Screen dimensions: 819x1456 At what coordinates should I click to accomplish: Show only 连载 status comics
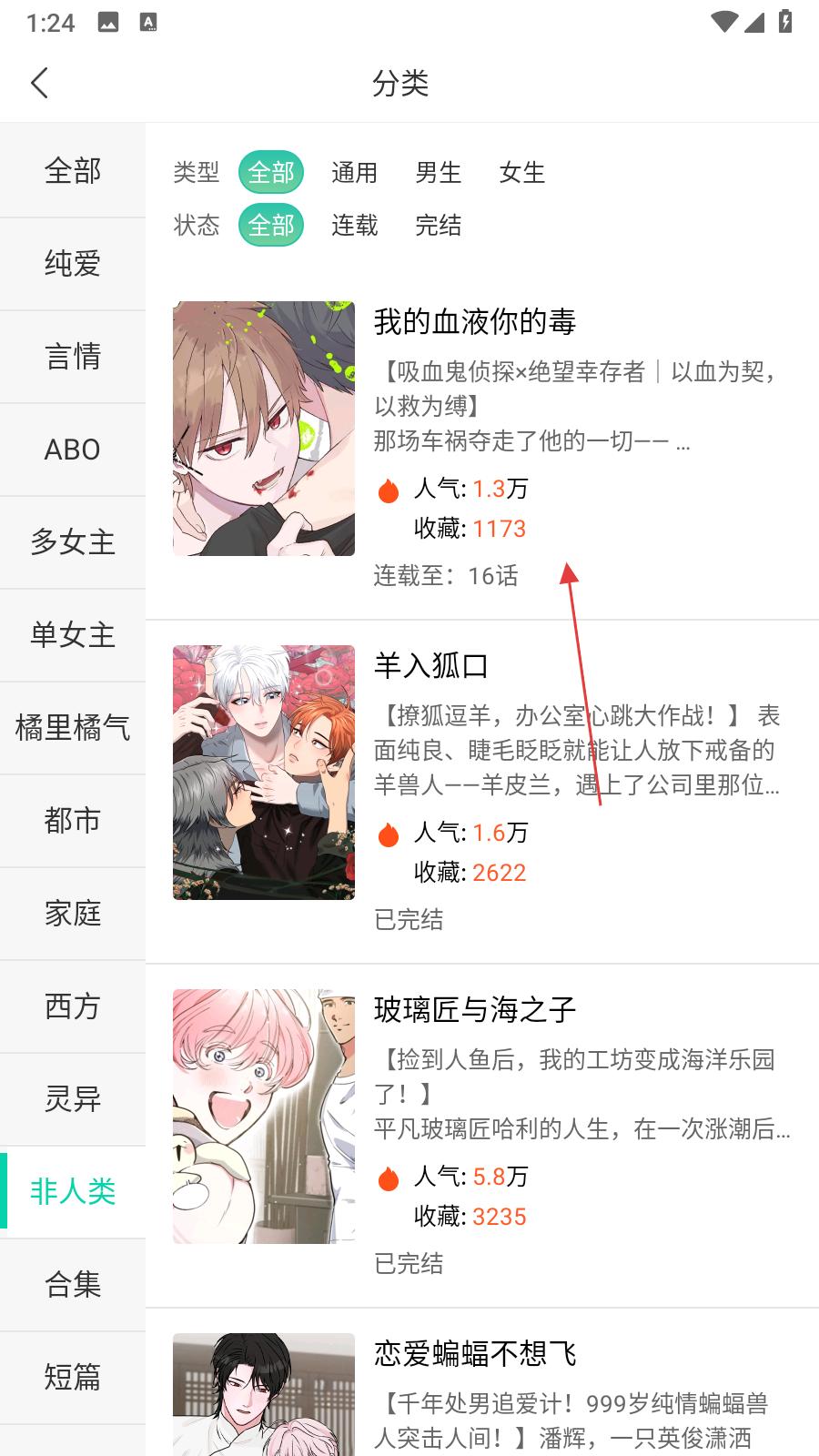click(354, 226)
